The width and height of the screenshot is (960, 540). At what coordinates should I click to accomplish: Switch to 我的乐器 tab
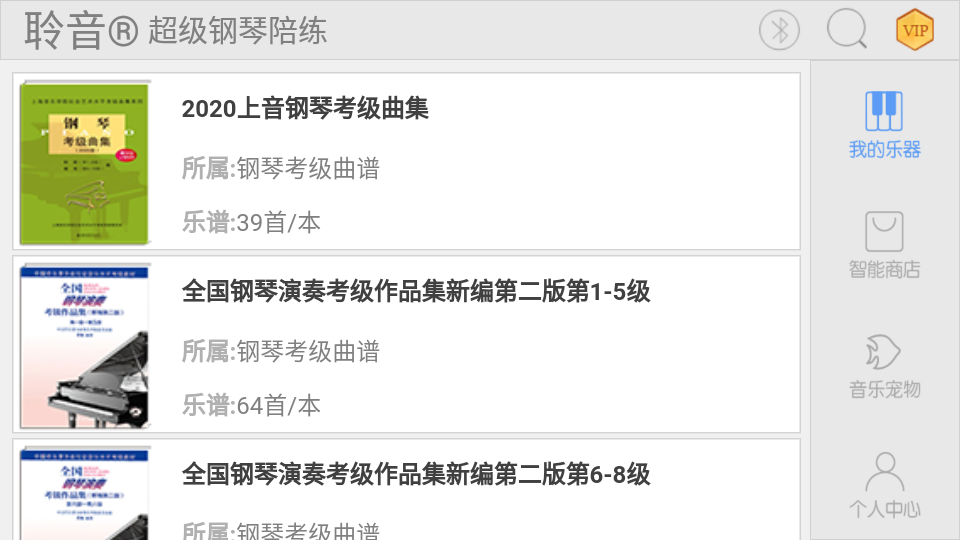coord(884,126)
